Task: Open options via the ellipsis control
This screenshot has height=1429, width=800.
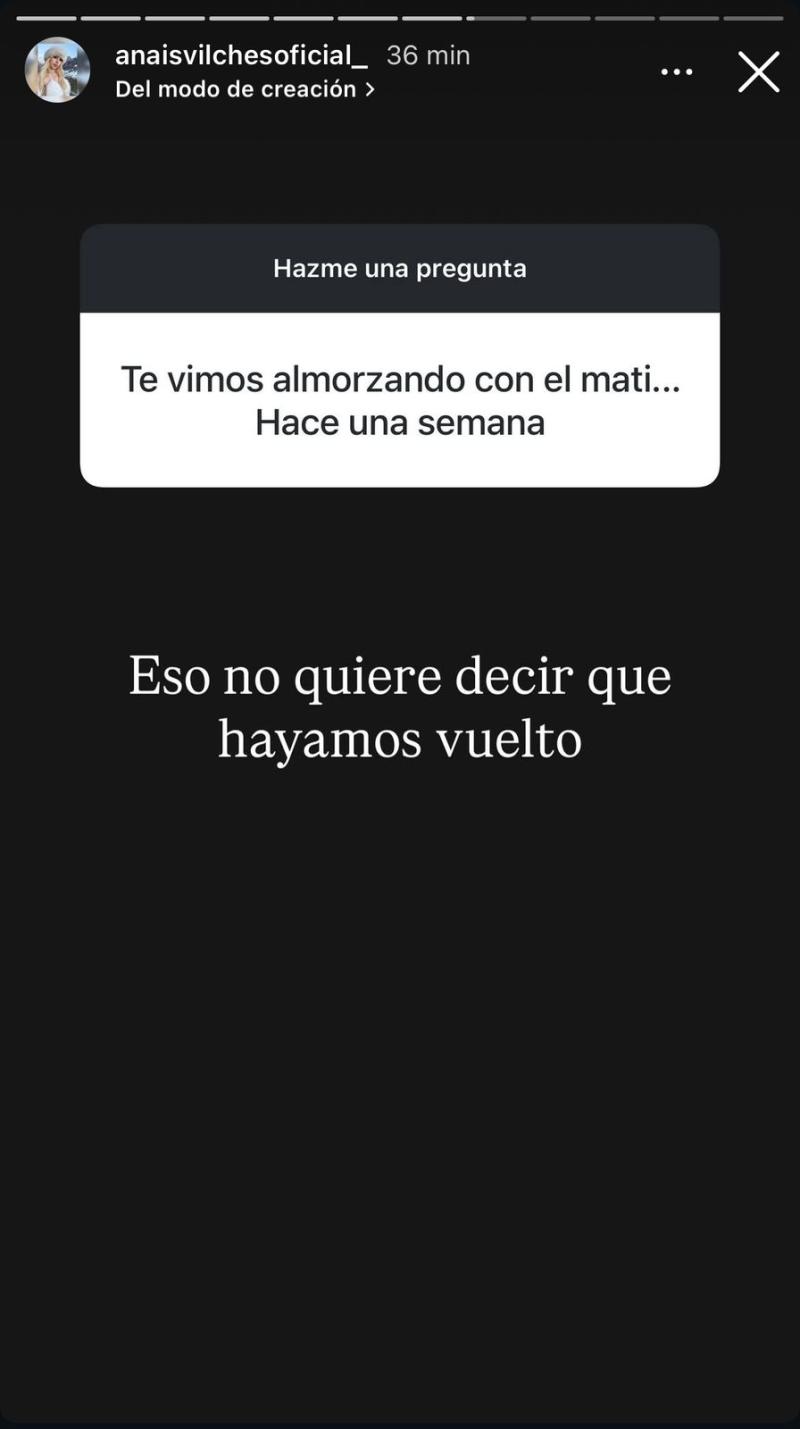Action: point(677,71)
